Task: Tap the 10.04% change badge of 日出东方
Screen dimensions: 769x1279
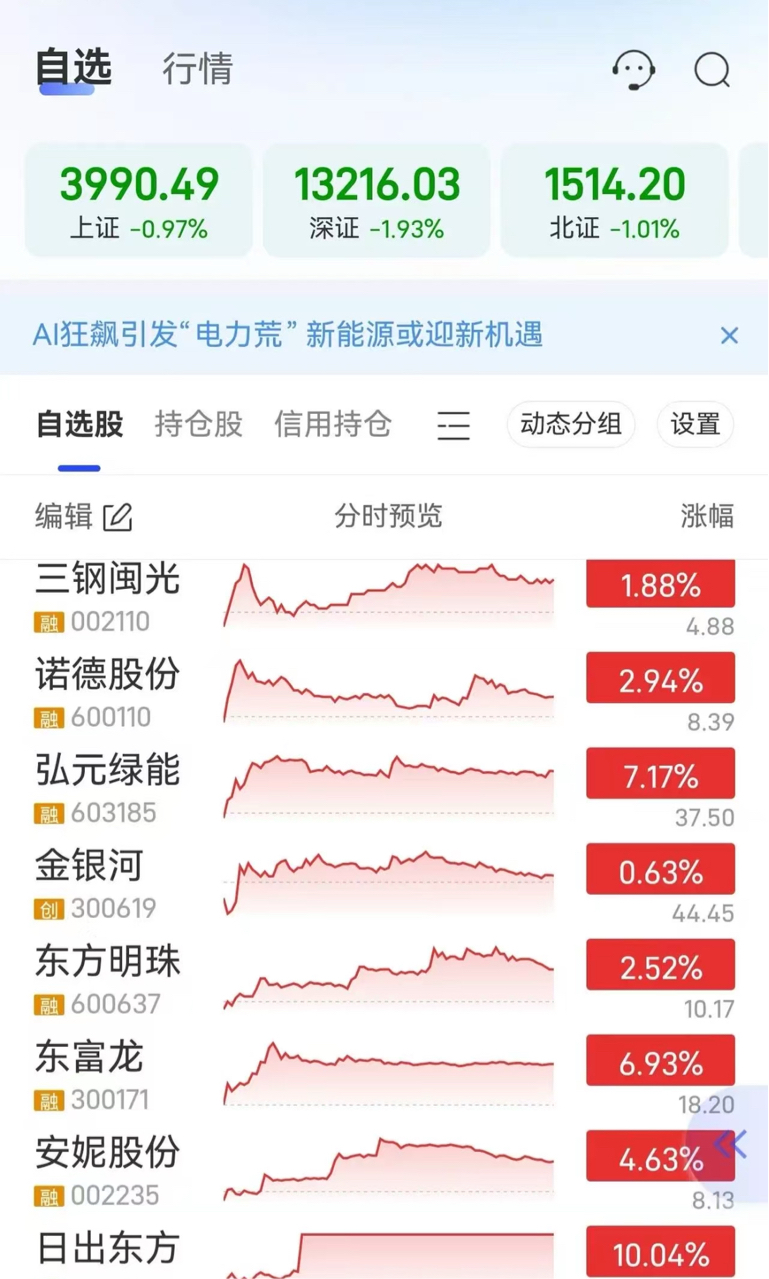Action: tap(660, 1251)
